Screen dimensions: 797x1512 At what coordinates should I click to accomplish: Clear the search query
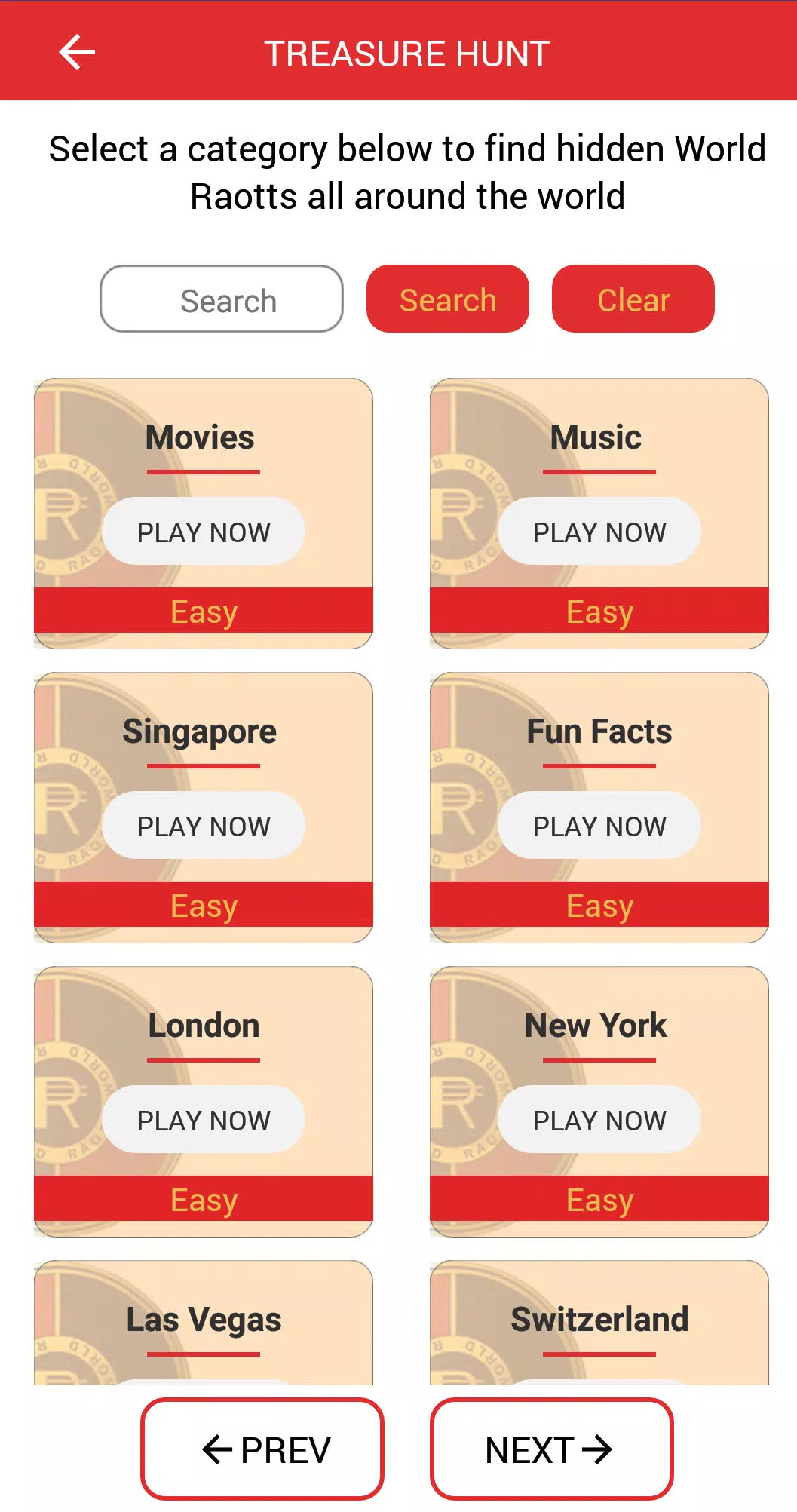pyautogui.click(x=633, y=299)
